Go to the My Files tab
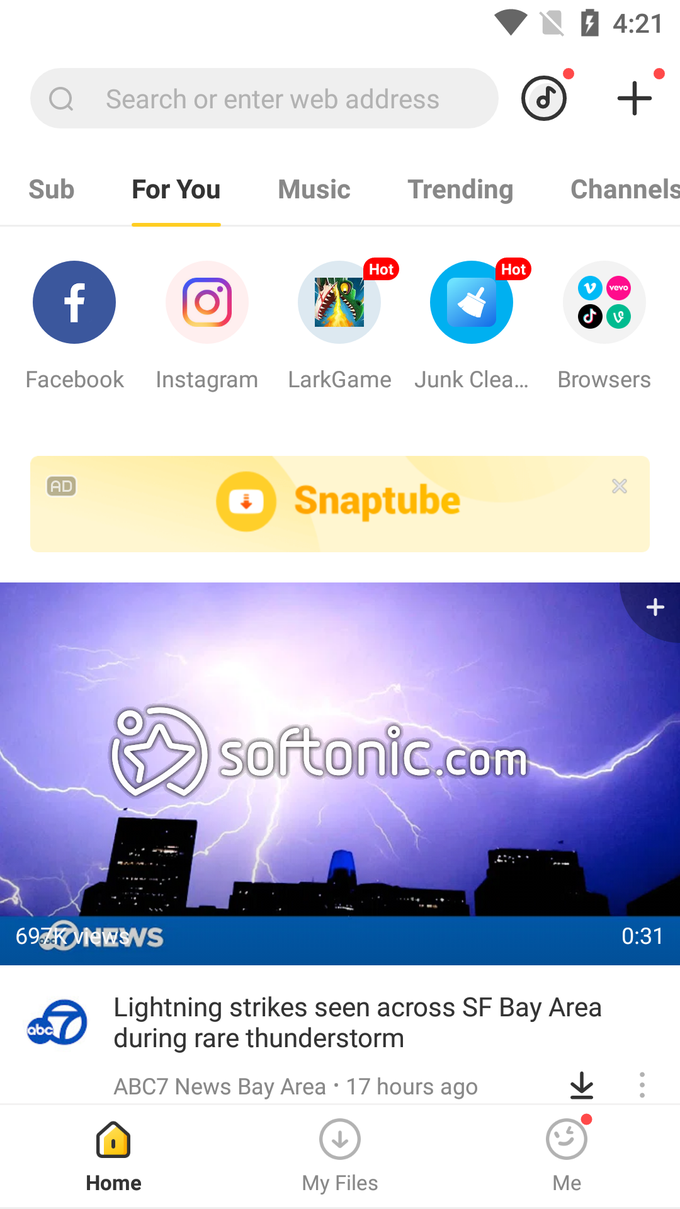Image resolution: width=680 pixels, height=1209 pixels. click(x=340, y=1156)
